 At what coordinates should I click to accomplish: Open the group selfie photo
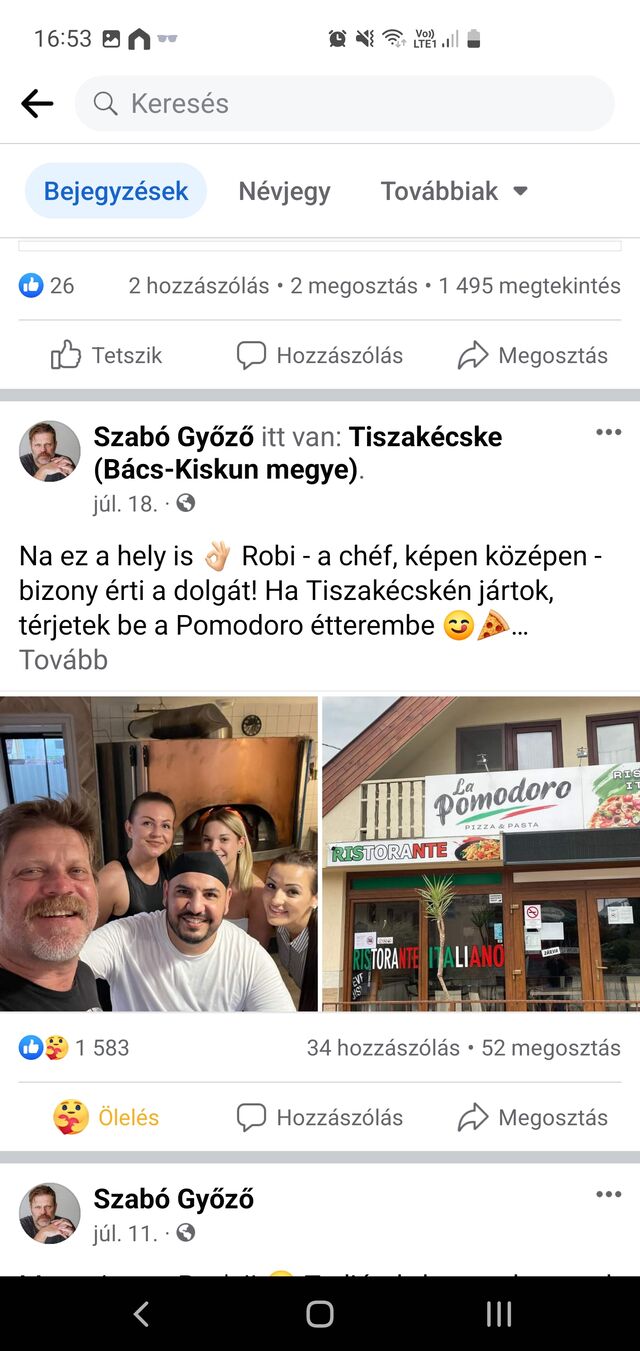coord(159,854)
